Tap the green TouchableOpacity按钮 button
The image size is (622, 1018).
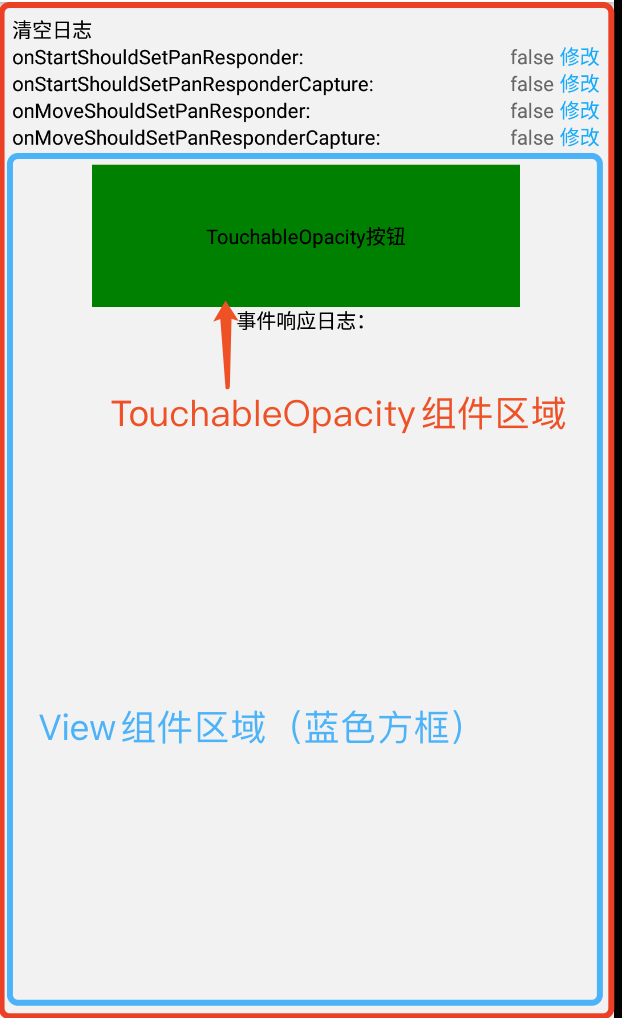(x=305, y=236)
